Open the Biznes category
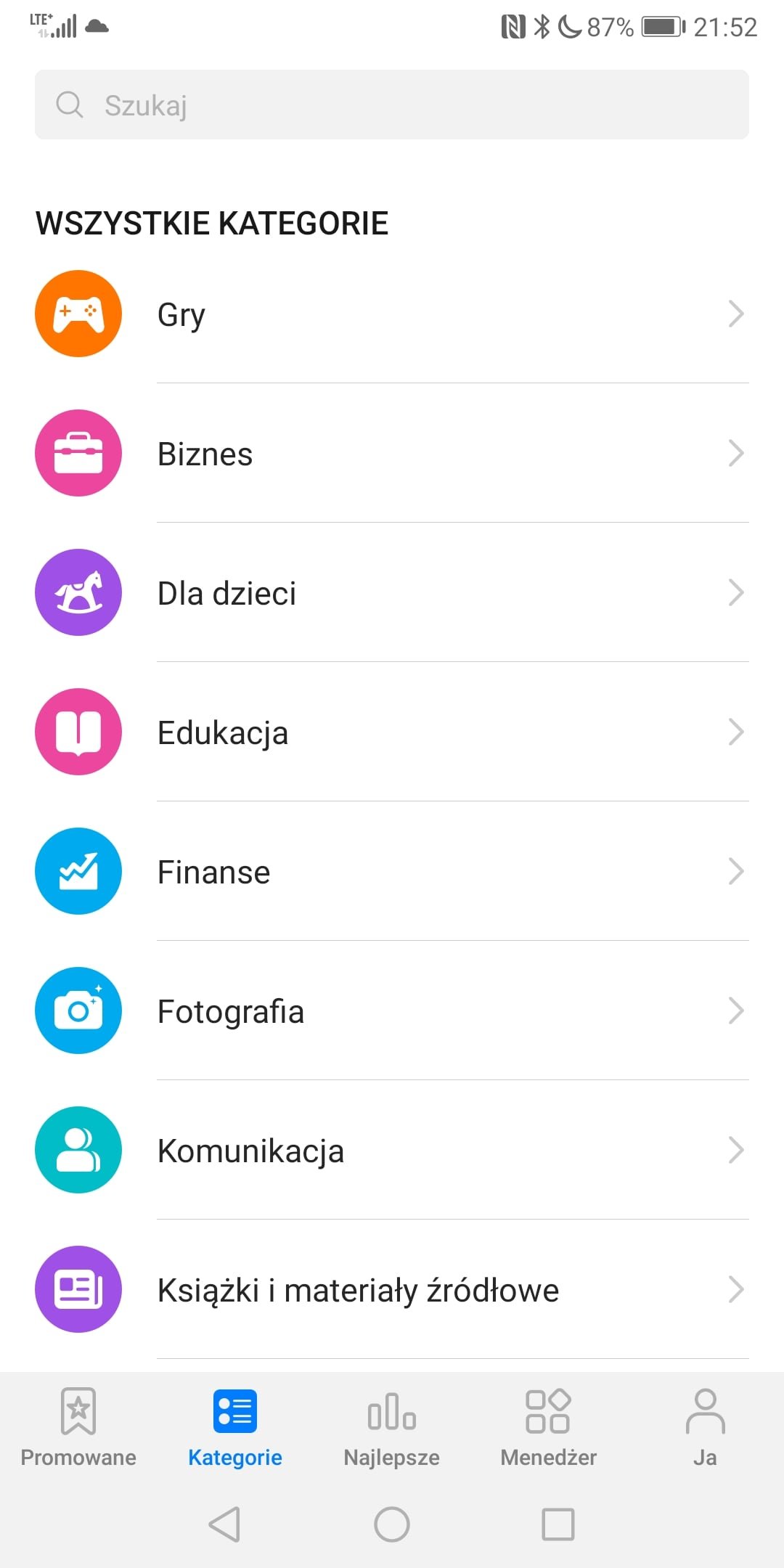The width and height of the screenshot is (784, 1568). tap(392, 453)
